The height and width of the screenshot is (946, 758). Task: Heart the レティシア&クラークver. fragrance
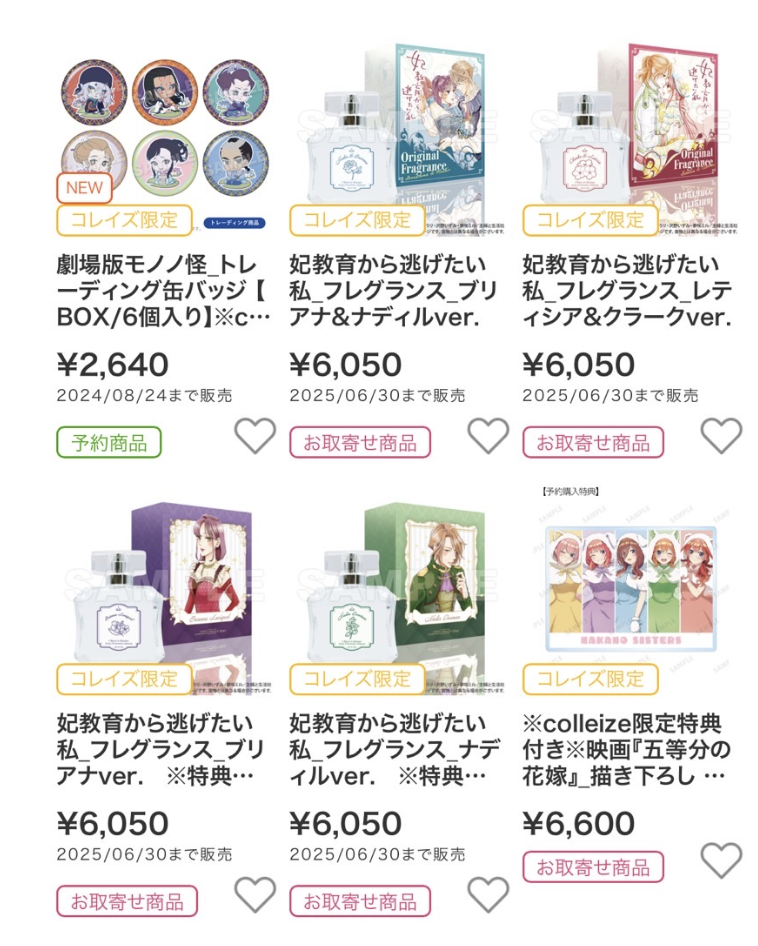[721, 436]
